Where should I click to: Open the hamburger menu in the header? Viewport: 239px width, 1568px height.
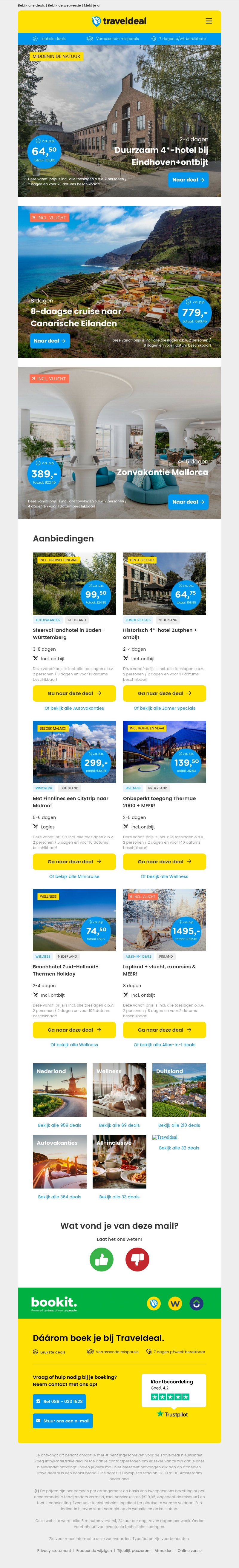(209, 21)
